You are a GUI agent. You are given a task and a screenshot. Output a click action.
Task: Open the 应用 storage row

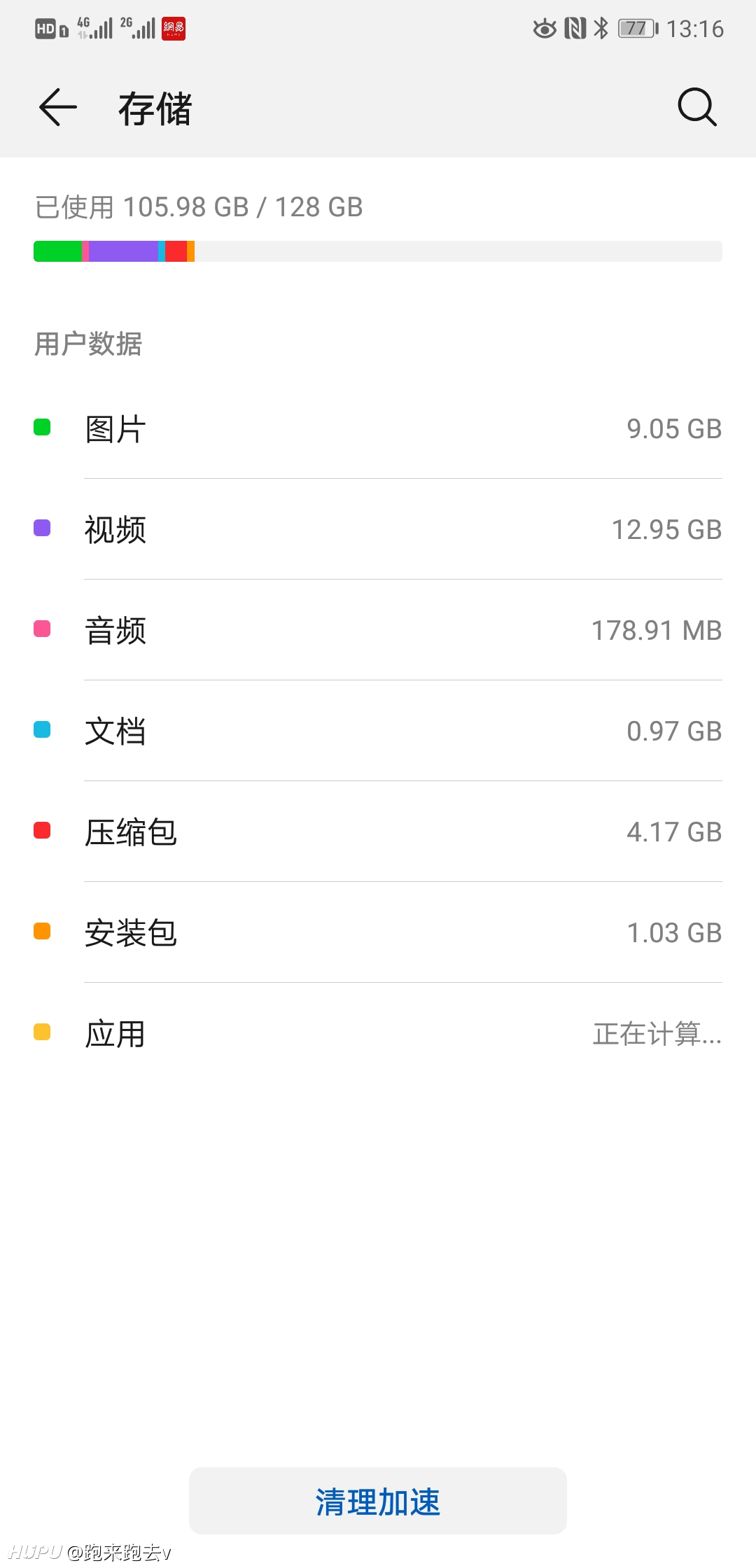[x=378, y=1033]
